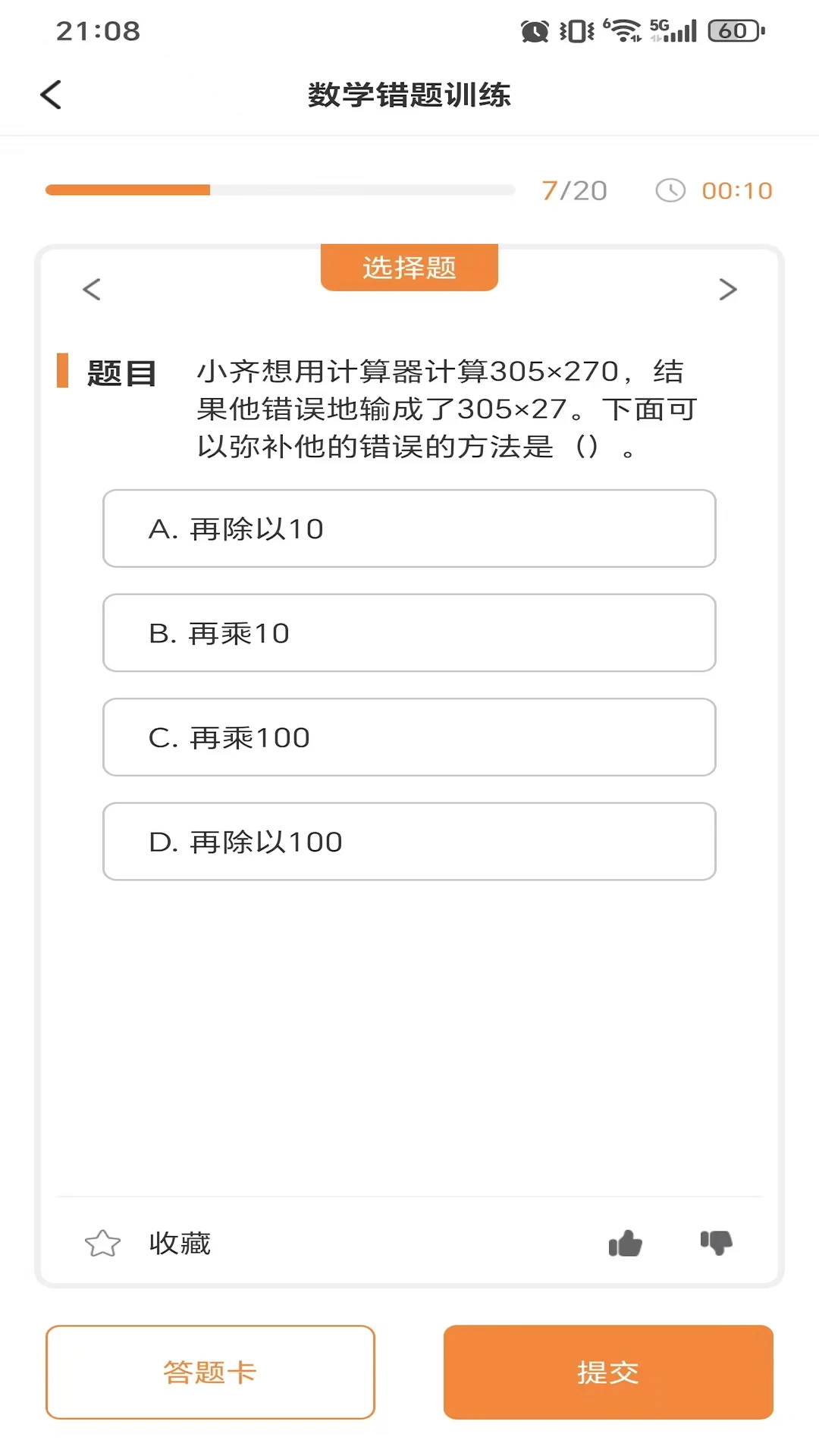Give this question a thumbs up
The width and height of the screenshot is (819, 1456).
point(624,1243)
